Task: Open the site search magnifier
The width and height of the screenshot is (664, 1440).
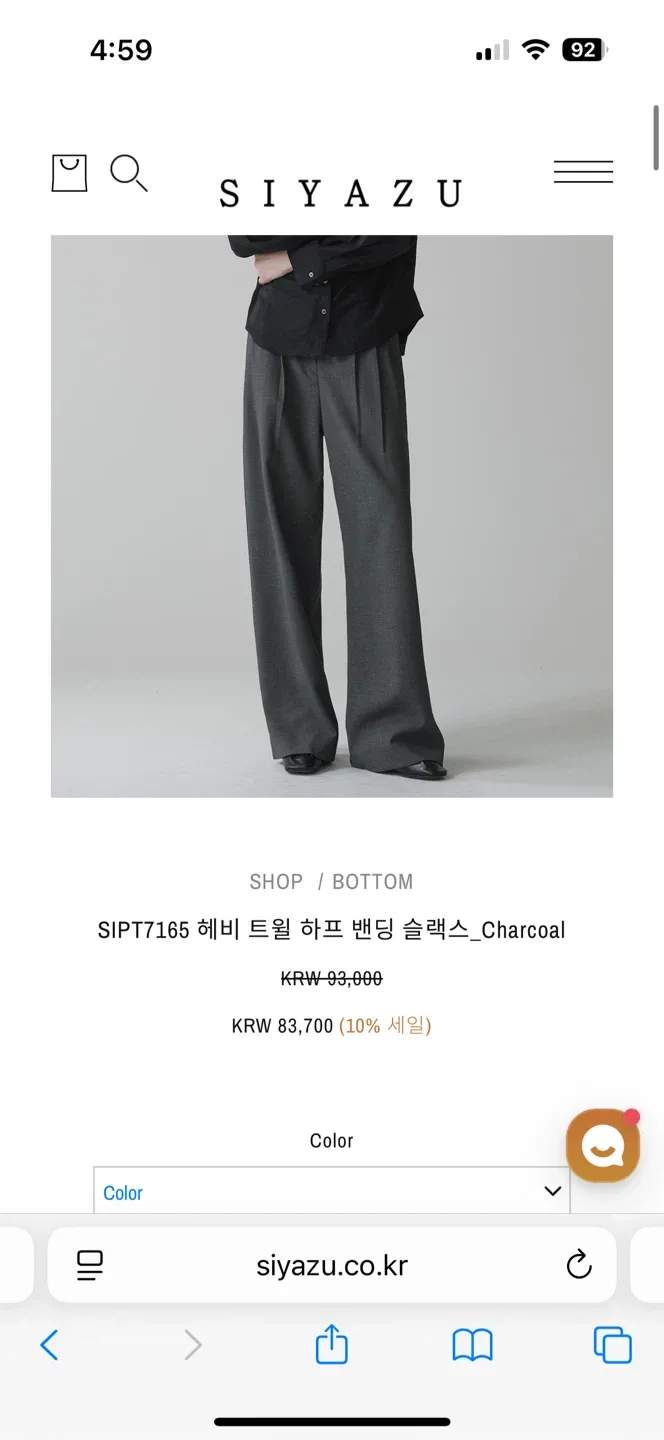Action: [x=129, y=173]
